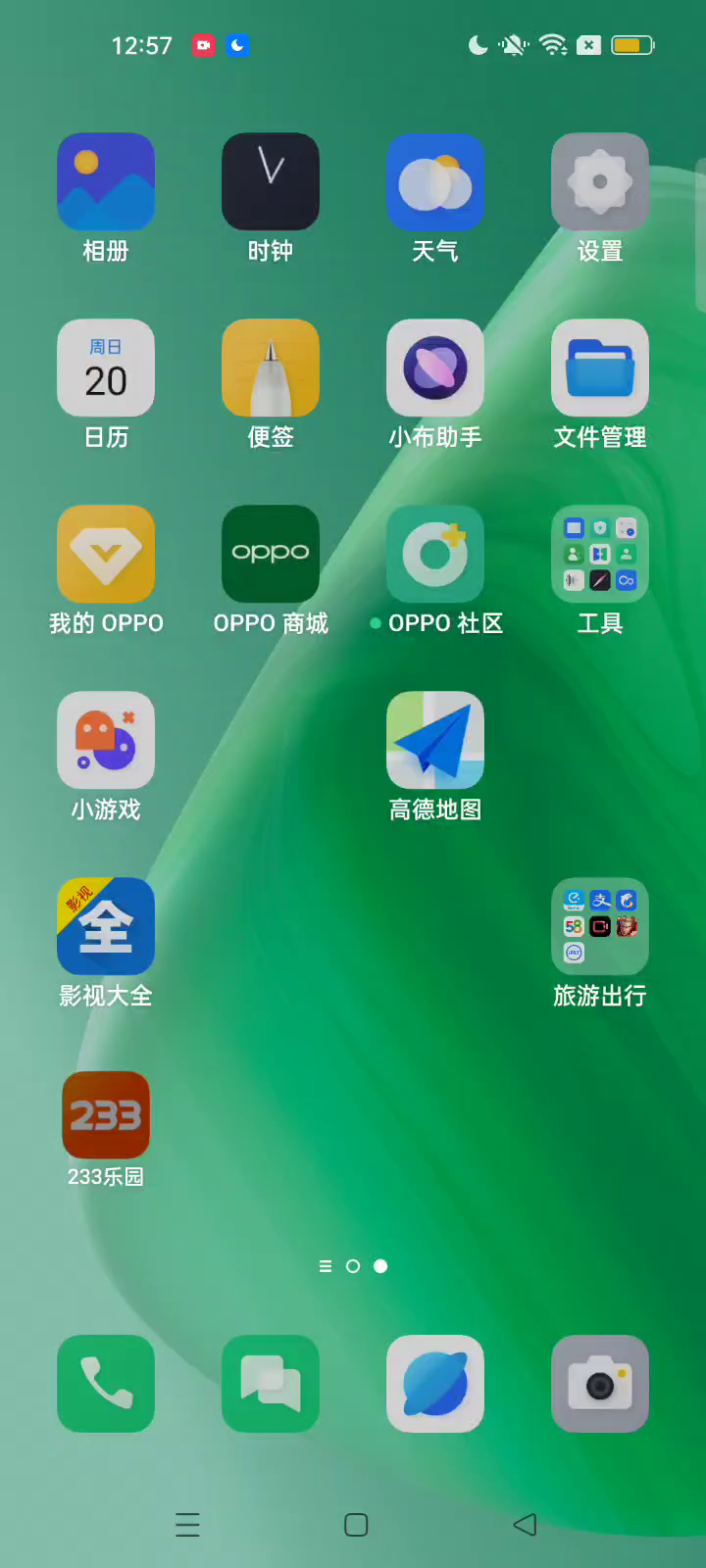Open the phone dialer in the dock
Viewport: 706px width, 1568px height.
[106, 1384]
